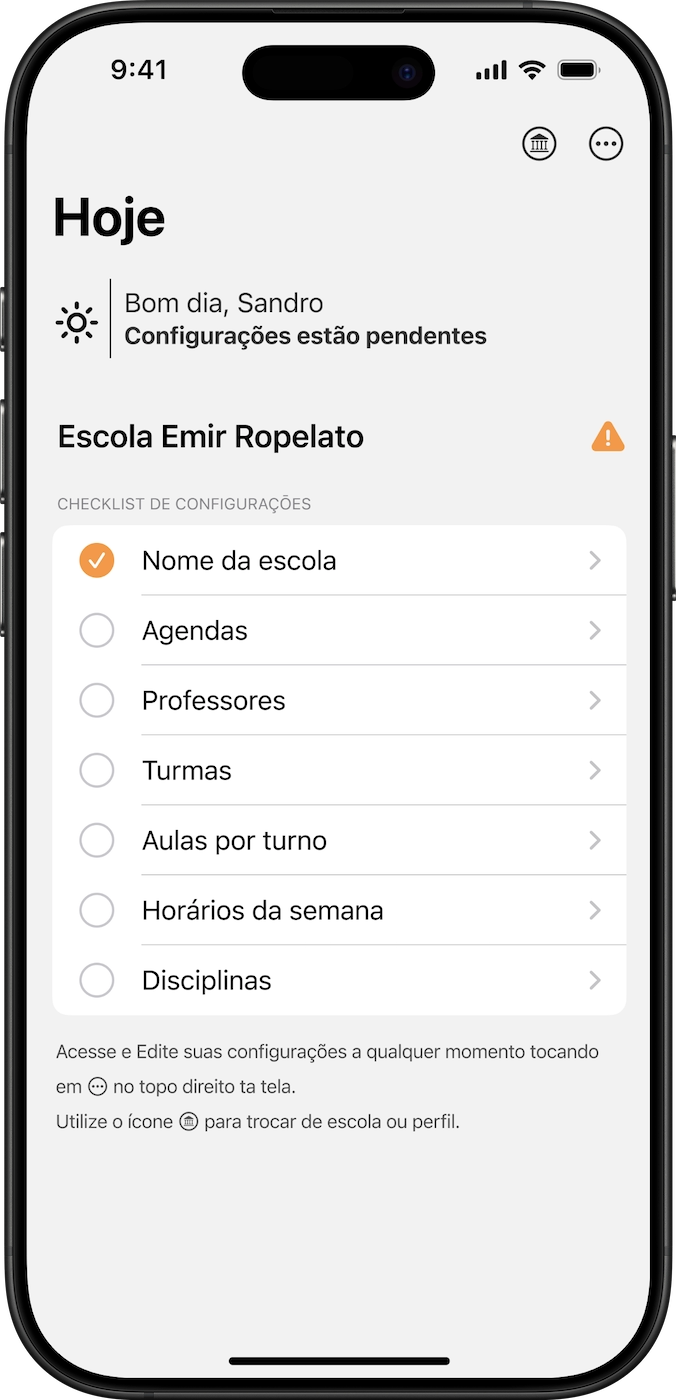Tap the orange warning icon
The width and height of the screenshot is (676, 1400).
pyautogui.click(x=608, y=437)
